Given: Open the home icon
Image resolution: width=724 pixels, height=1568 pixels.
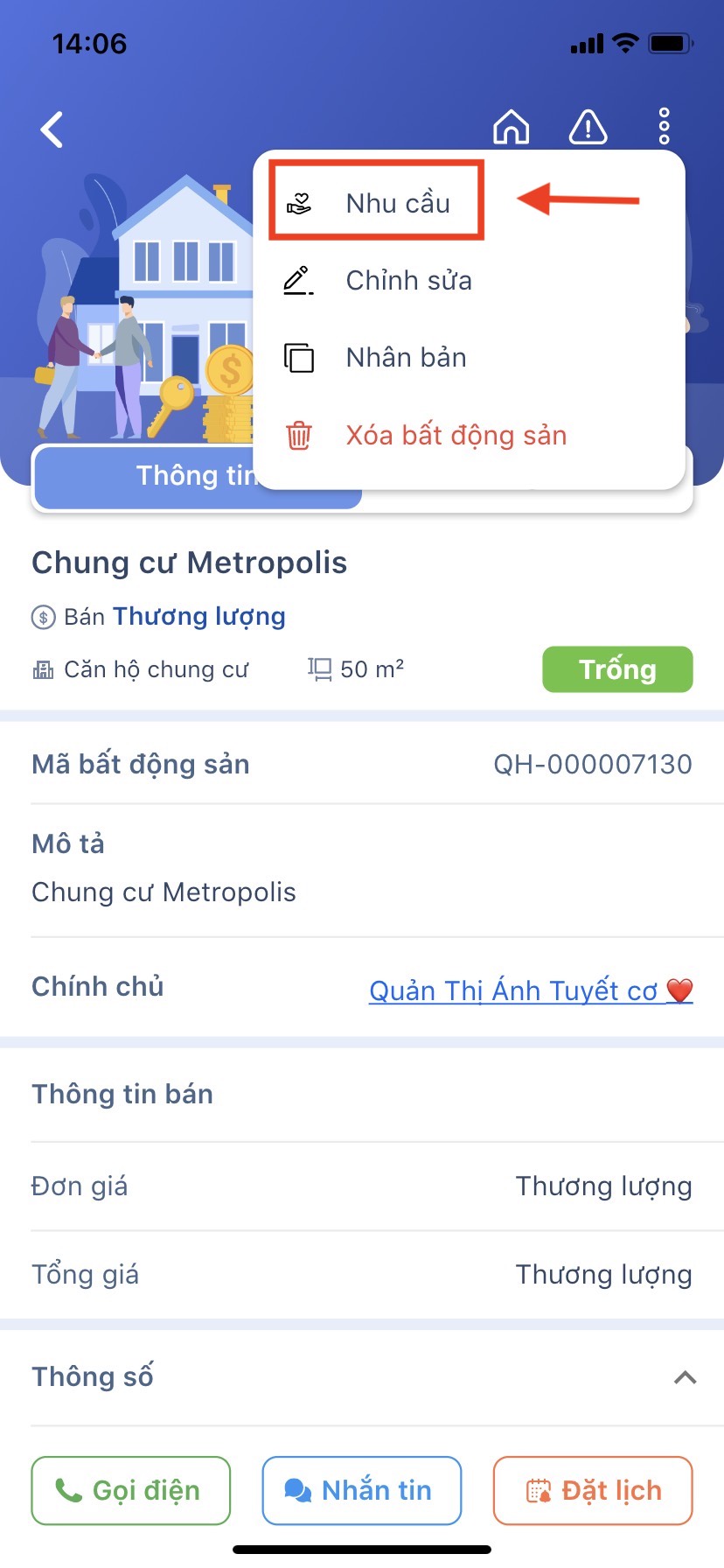Looking at the screenshot, I should coord(512,128).
